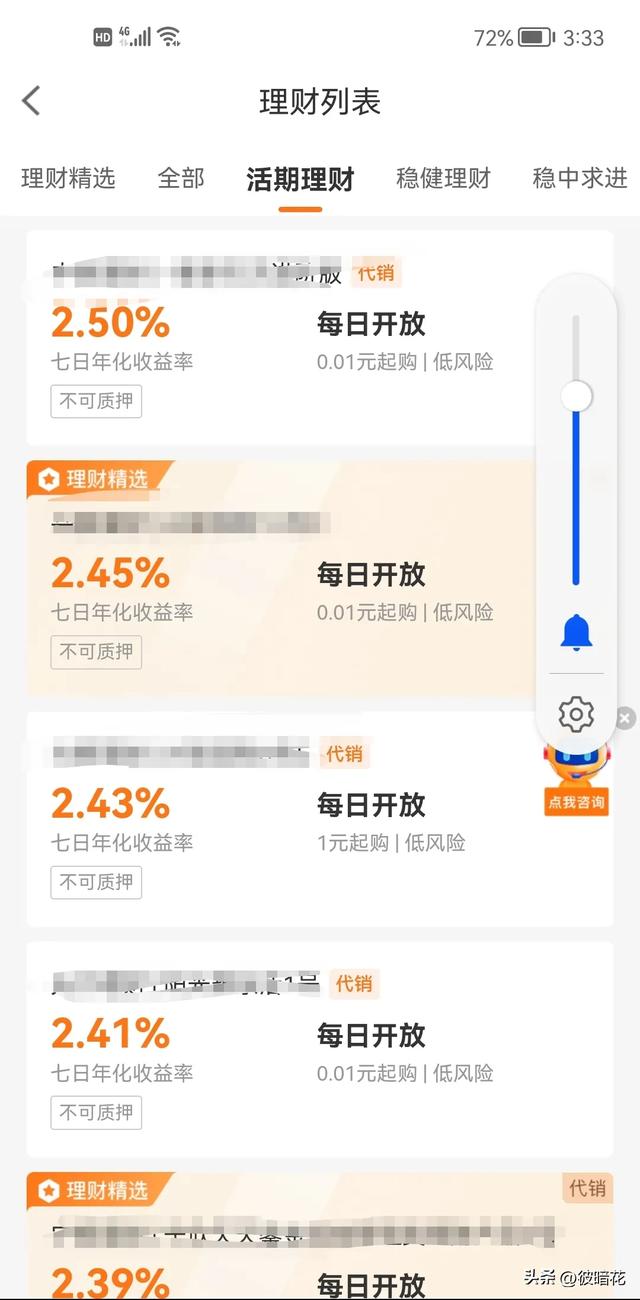The width and height of the screenshot is (640, 1300).
Task: Open sound settings gear icon
Action: (x=576, y=715)
